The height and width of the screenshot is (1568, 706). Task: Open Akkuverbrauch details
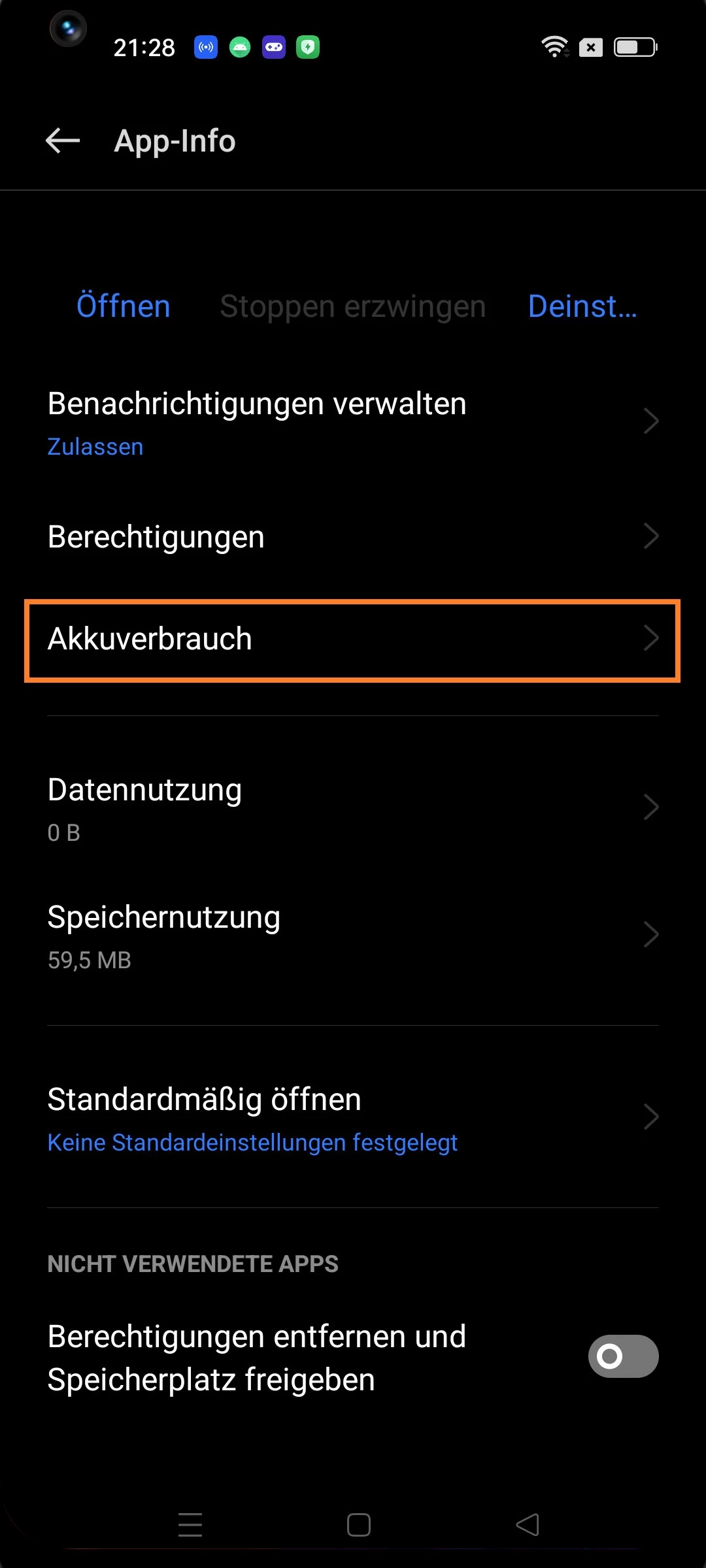pos(353,640)
